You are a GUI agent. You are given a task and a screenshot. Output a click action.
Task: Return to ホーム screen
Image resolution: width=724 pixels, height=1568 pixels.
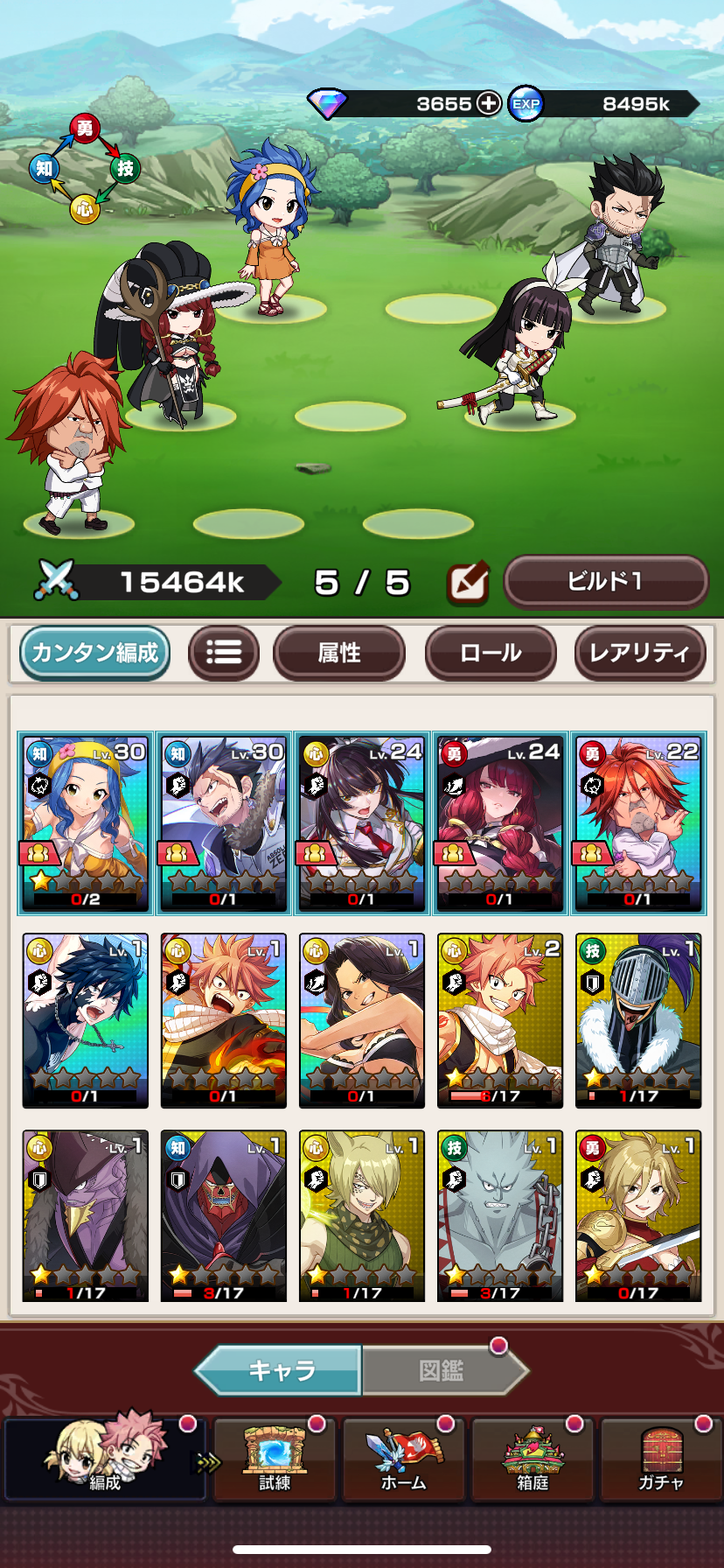[404, 1459]
